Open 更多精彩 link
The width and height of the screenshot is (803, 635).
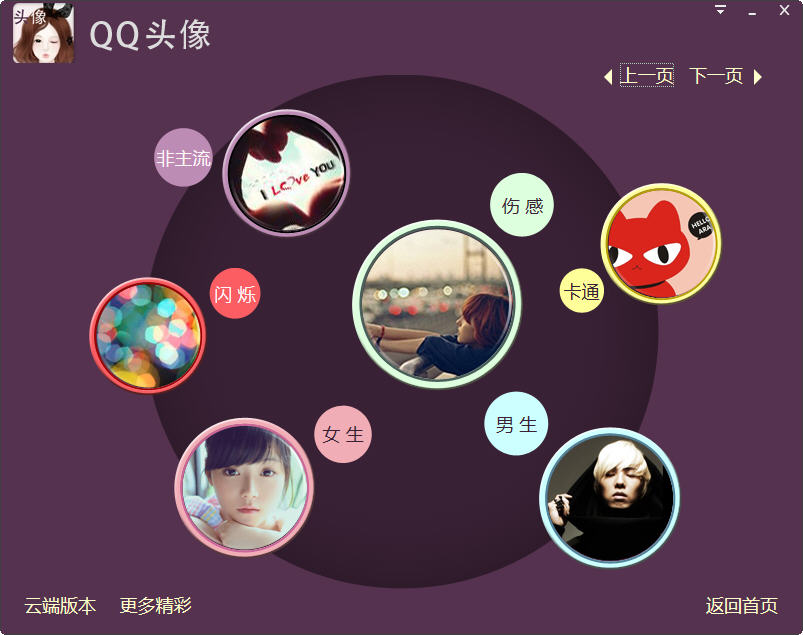coord(155,605)
